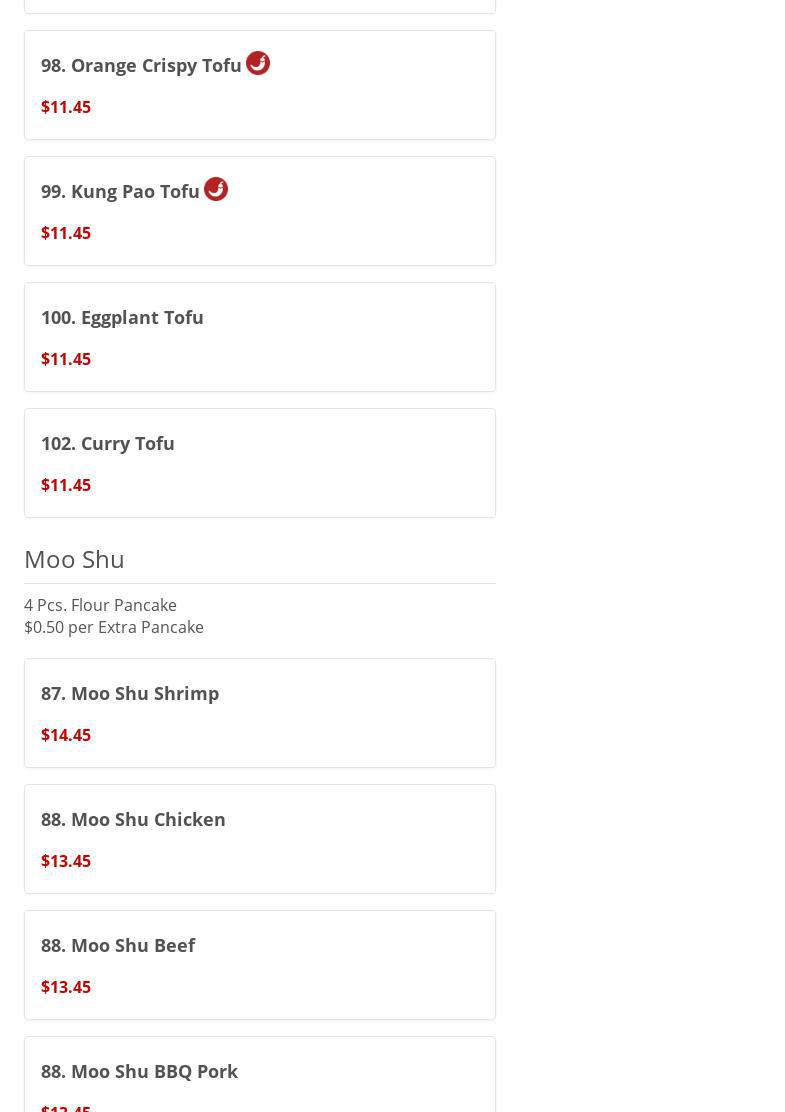The height and width of the screenshot is (1112, 785).
Task: Open the Orange Crispy Tofu item
Action: click(x=259, y=85)
